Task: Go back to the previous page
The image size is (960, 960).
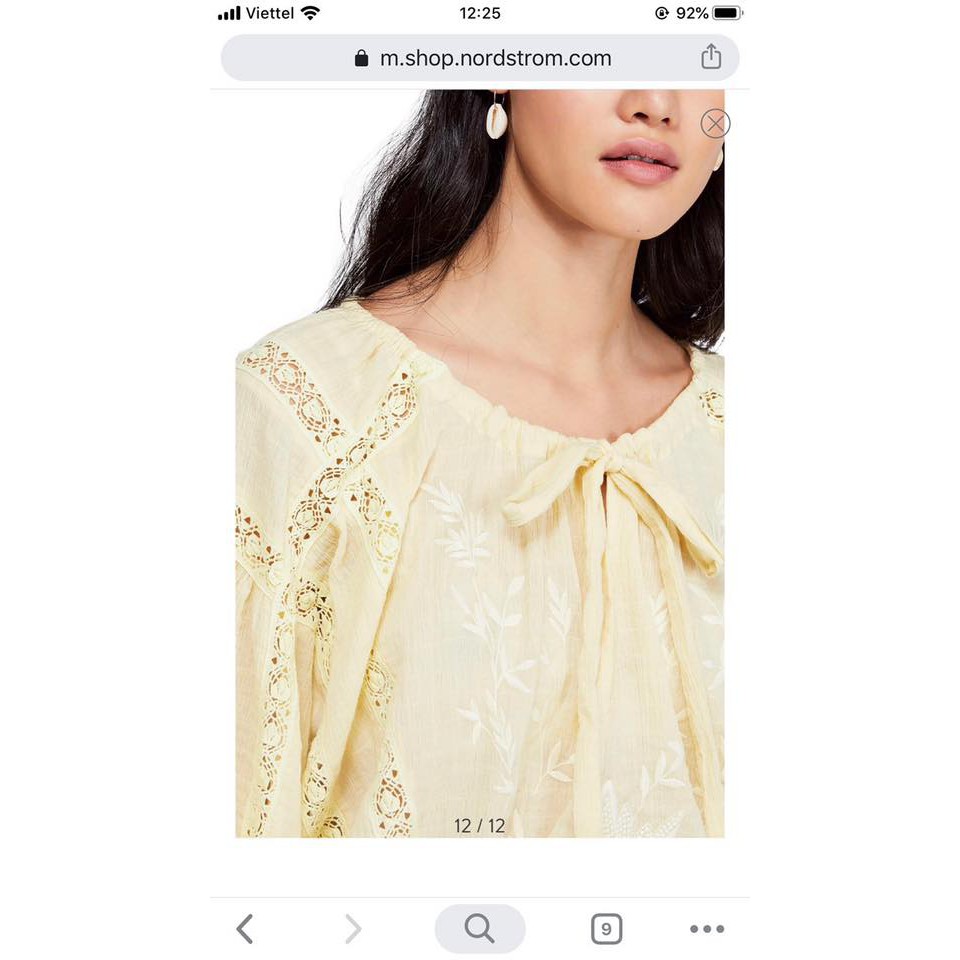Action: tap(245, 929)
